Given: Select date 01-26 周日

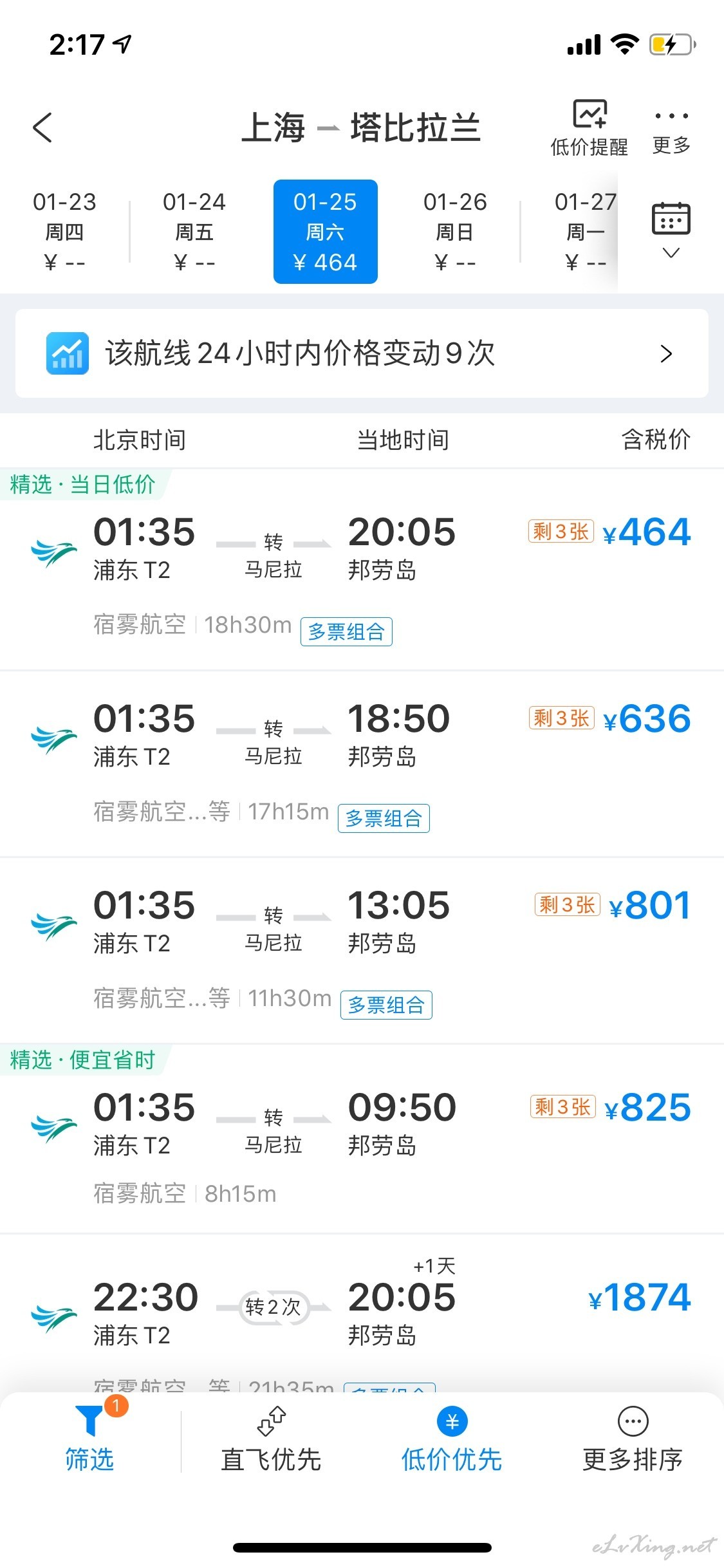Looking at the screenshot, I should (455, 232).
